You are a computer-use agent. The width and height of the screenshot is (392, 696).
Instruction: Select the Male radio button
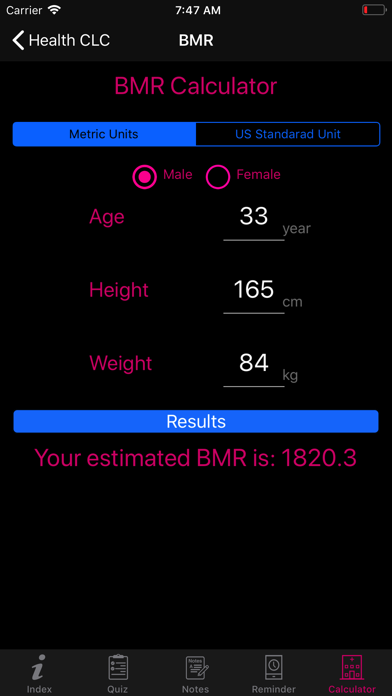coord(144,176)
